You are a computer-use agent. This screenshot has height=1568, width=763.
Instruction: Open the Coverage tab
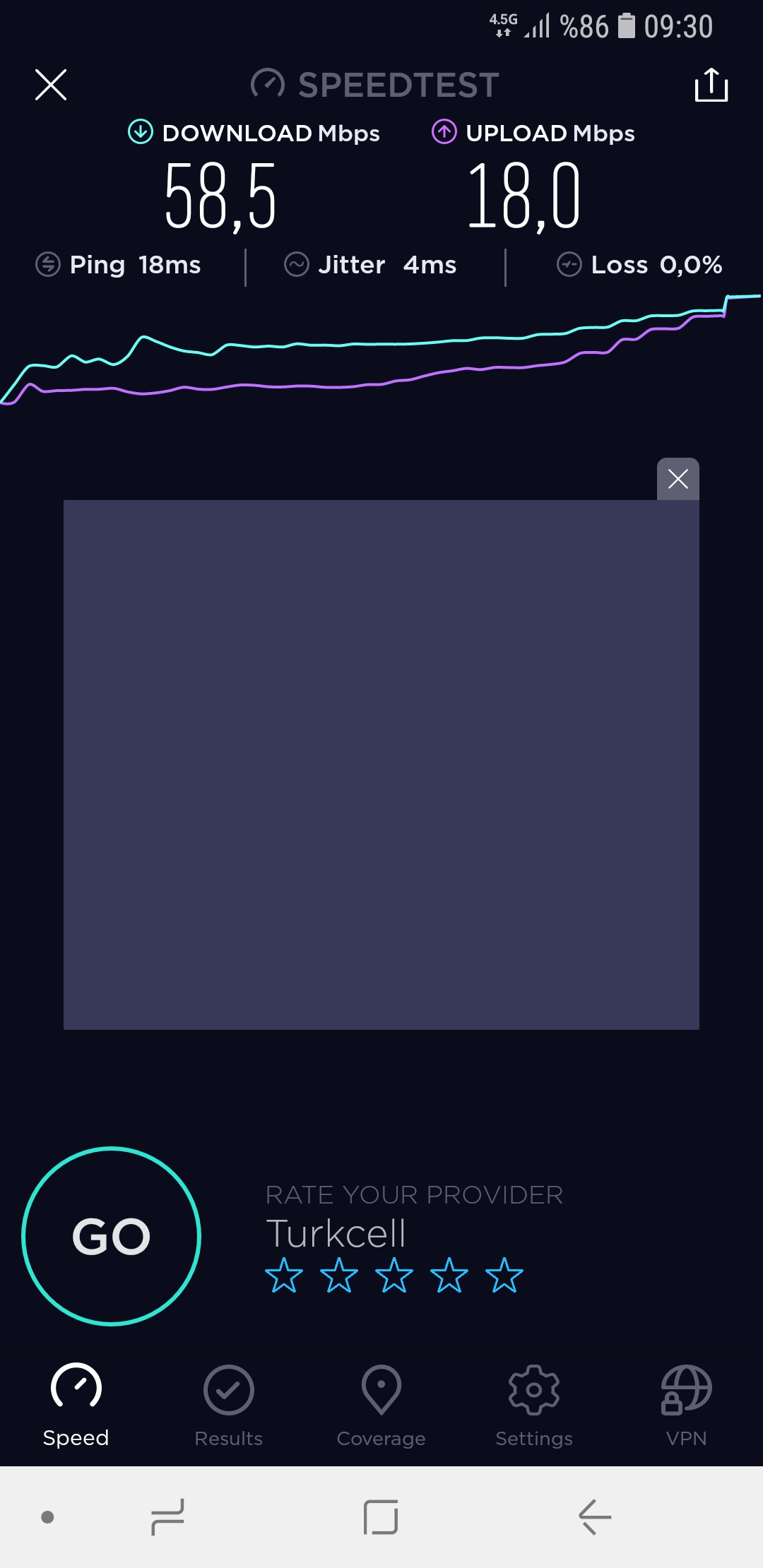pos(381,1406)
